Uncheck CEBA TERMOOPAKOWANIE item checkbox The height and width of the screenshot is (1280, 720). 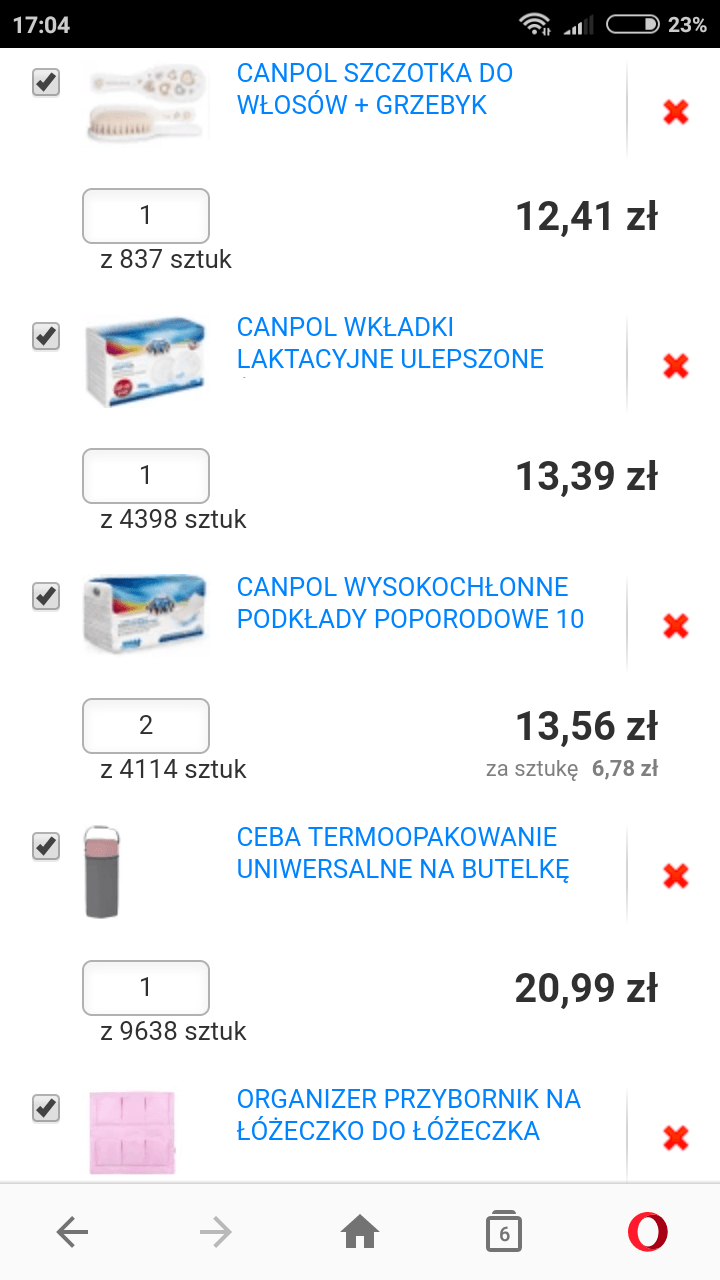(46, 846)
